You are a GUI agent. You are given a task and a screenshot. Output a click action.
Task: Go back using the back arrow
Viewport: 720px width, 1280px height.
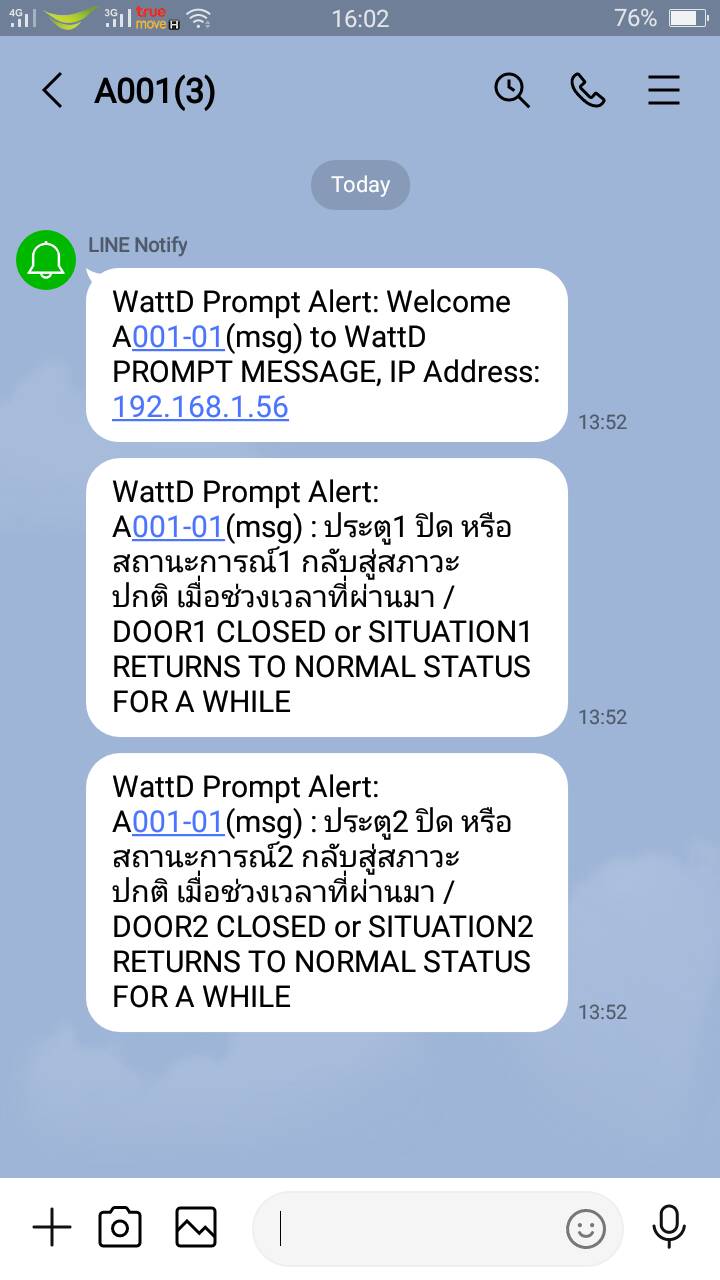tap(52, 90)
